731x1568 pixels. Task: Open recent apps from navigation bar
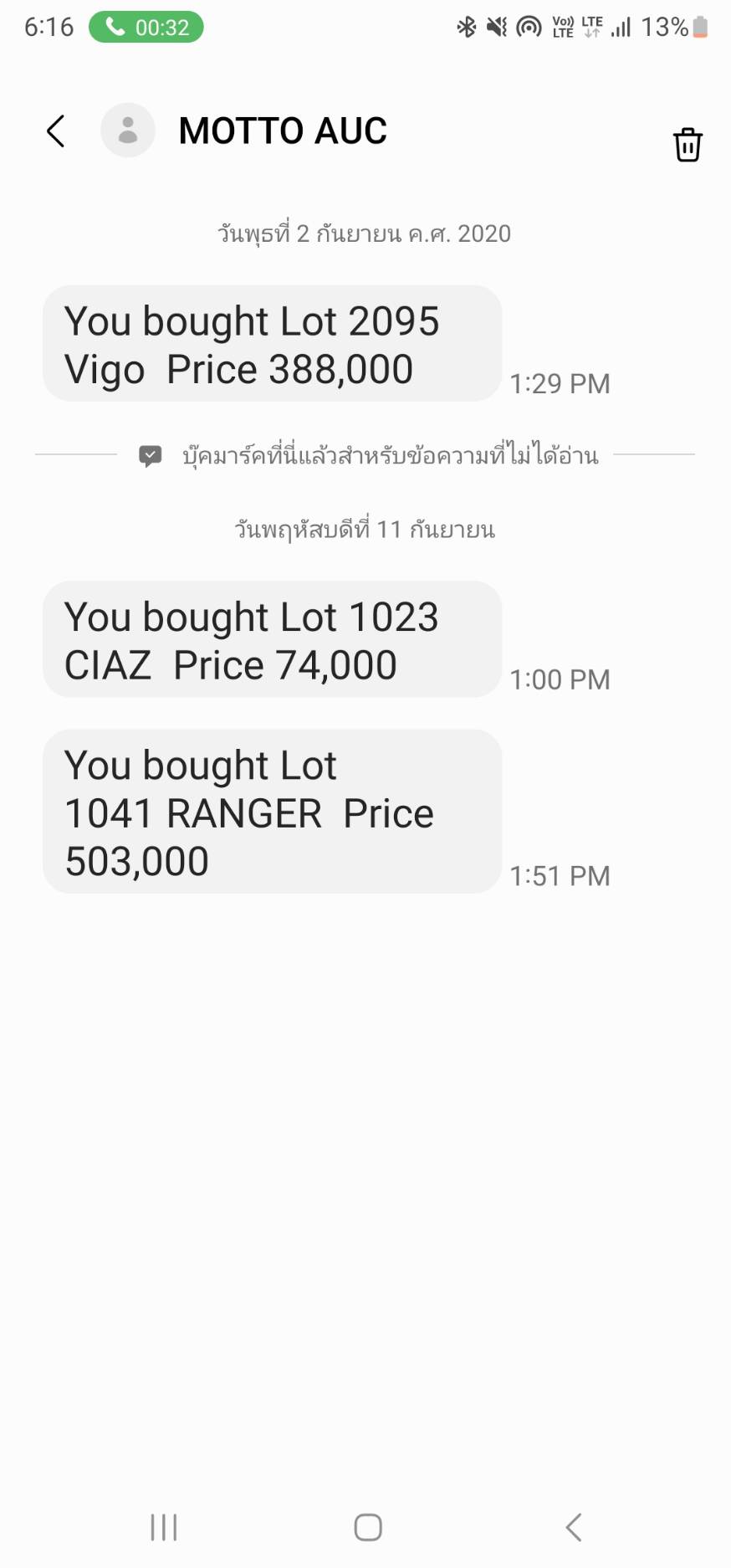164,1527
